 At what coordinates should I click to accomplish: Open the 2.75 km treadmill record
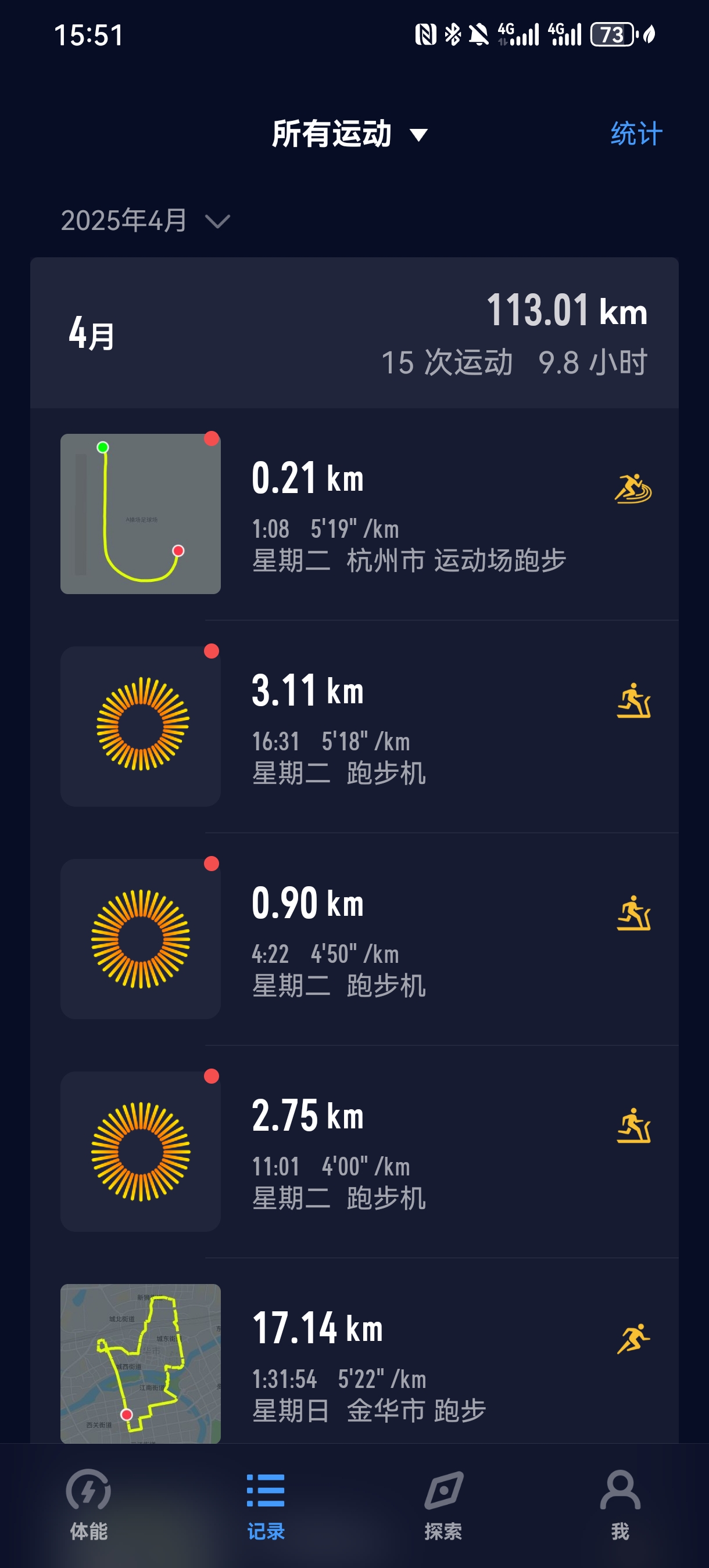pos(354,1151)
